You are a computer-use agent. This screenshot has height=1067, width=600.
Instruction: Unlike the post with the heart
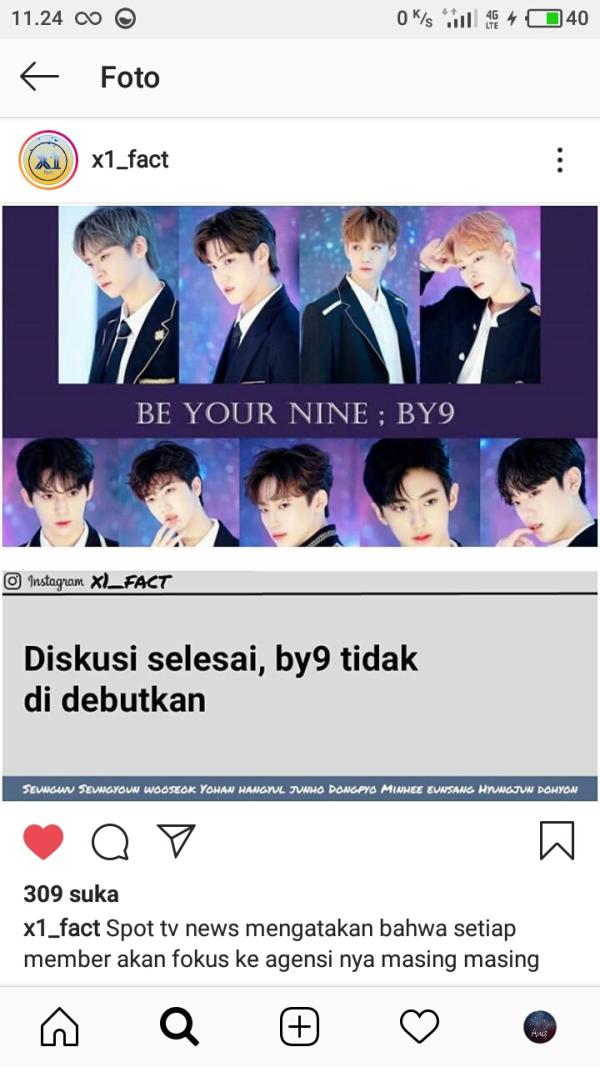(43, 841)
